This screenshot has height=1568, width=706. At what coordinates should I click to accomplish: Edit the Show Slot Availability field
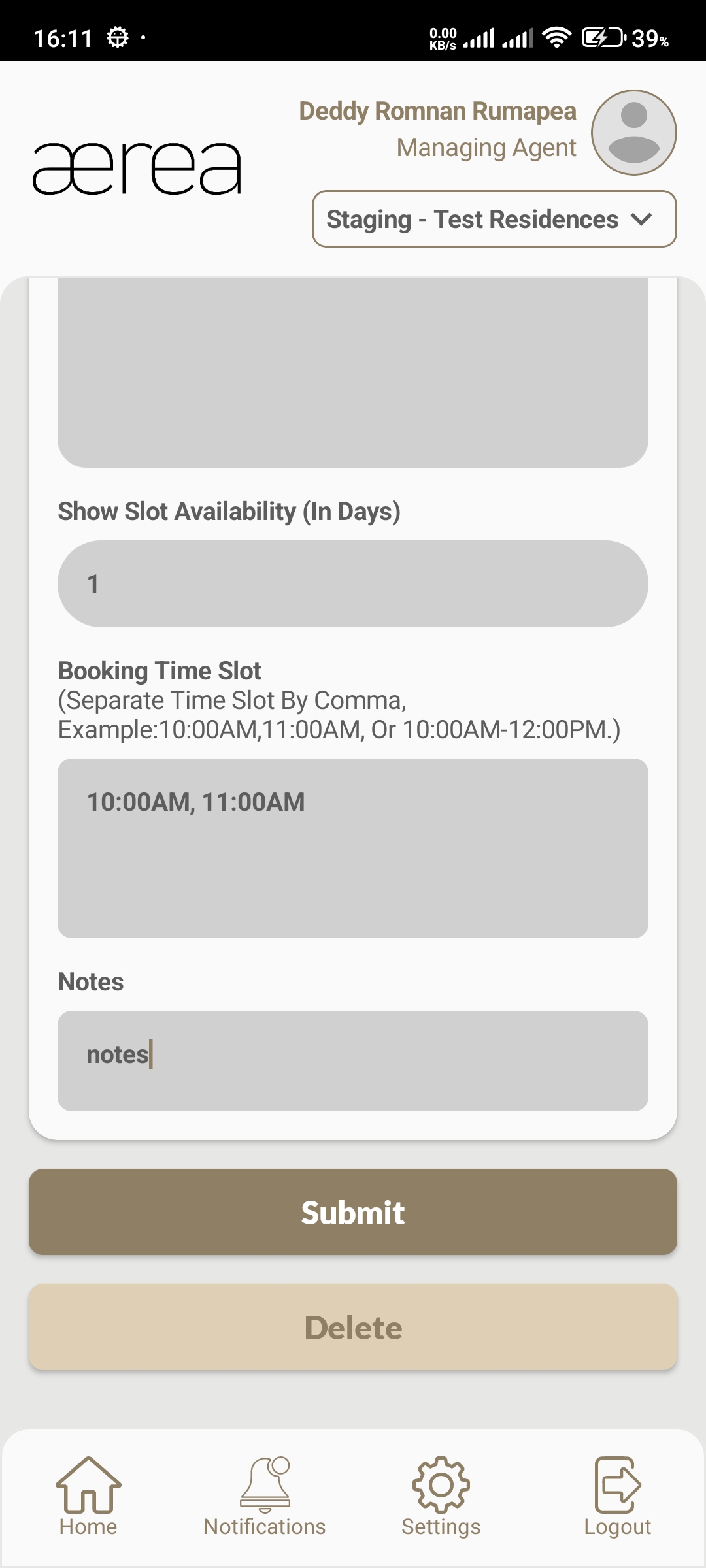click(x=353, y=583)
